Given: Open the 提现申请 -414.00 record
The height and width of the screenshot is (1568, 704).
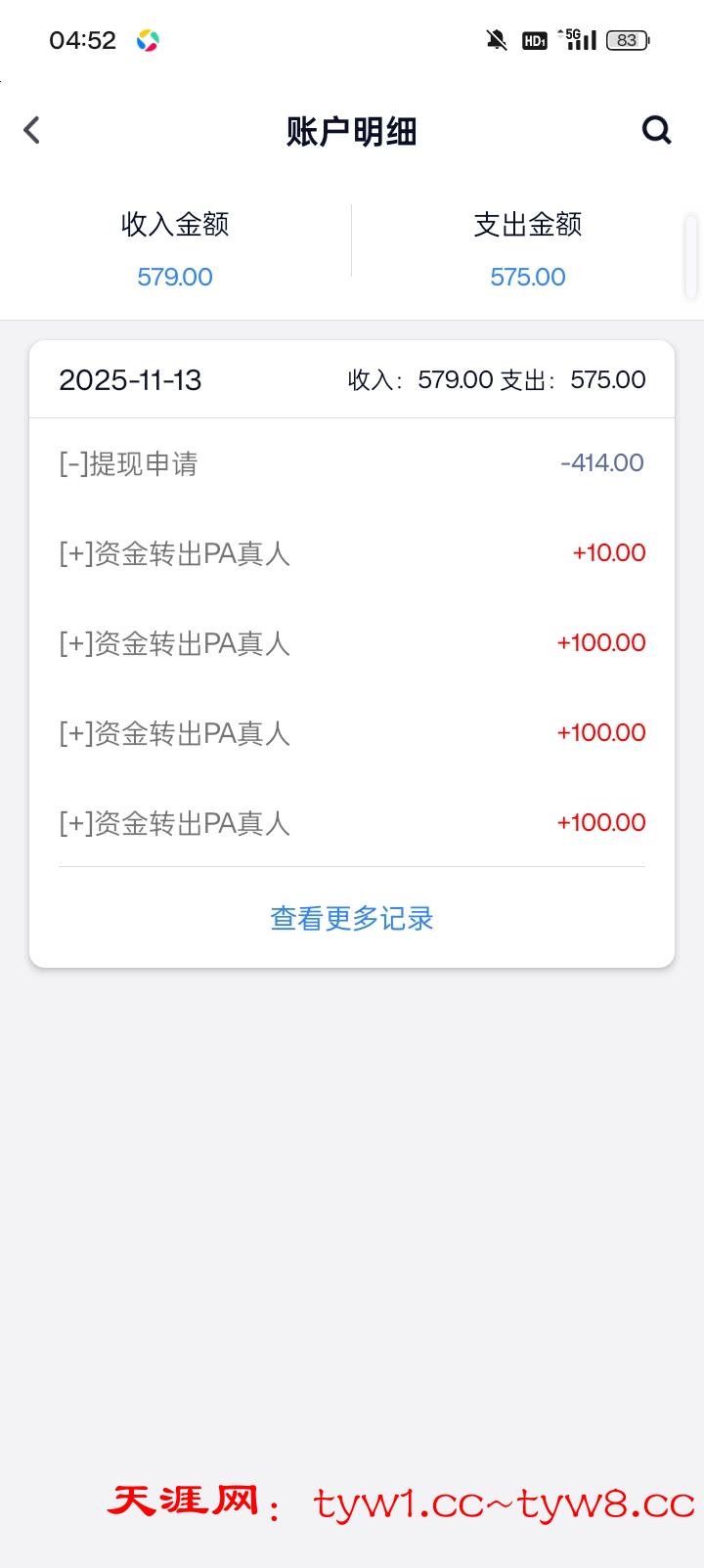Looking at the screenshot, I should 352,463.
